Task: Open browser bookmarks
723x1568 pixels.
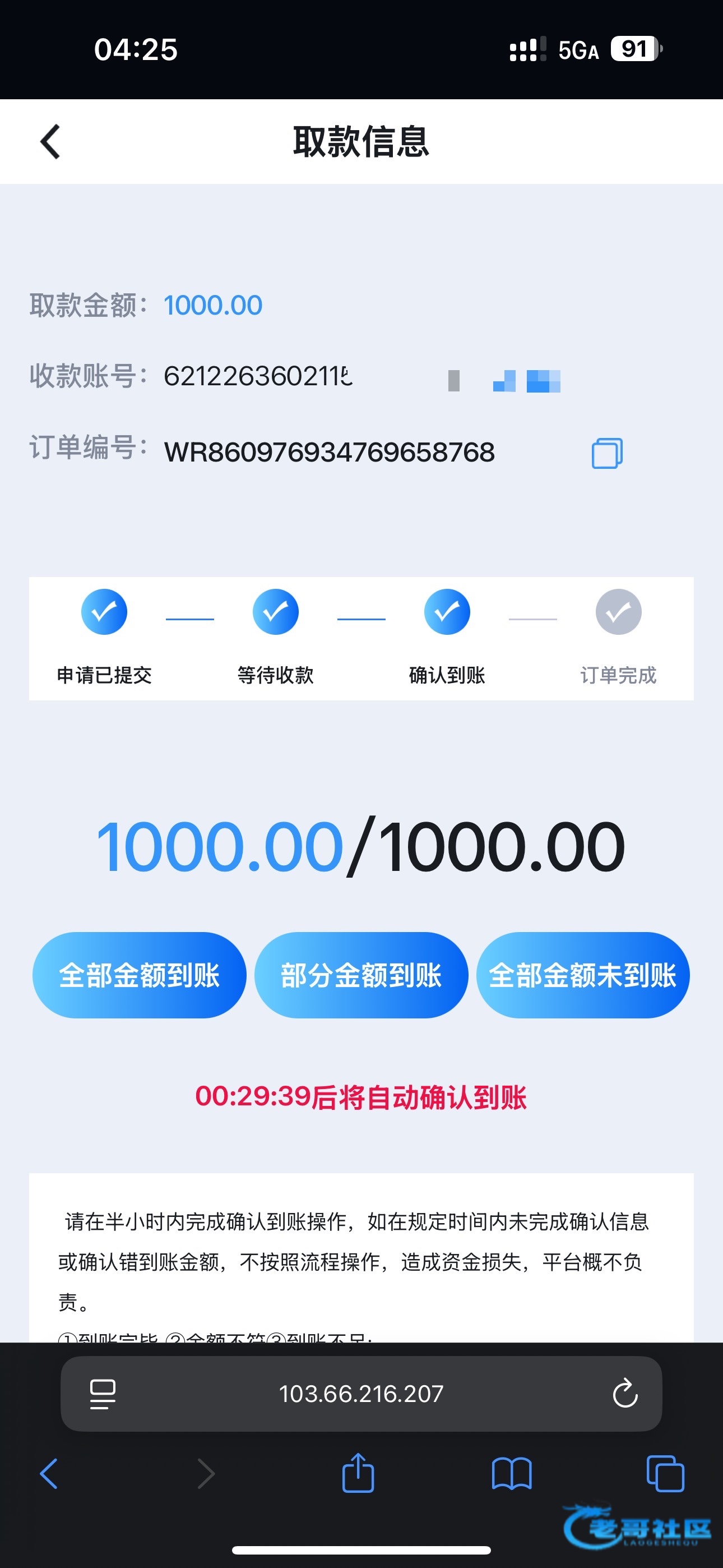Action: (511, 1474)
